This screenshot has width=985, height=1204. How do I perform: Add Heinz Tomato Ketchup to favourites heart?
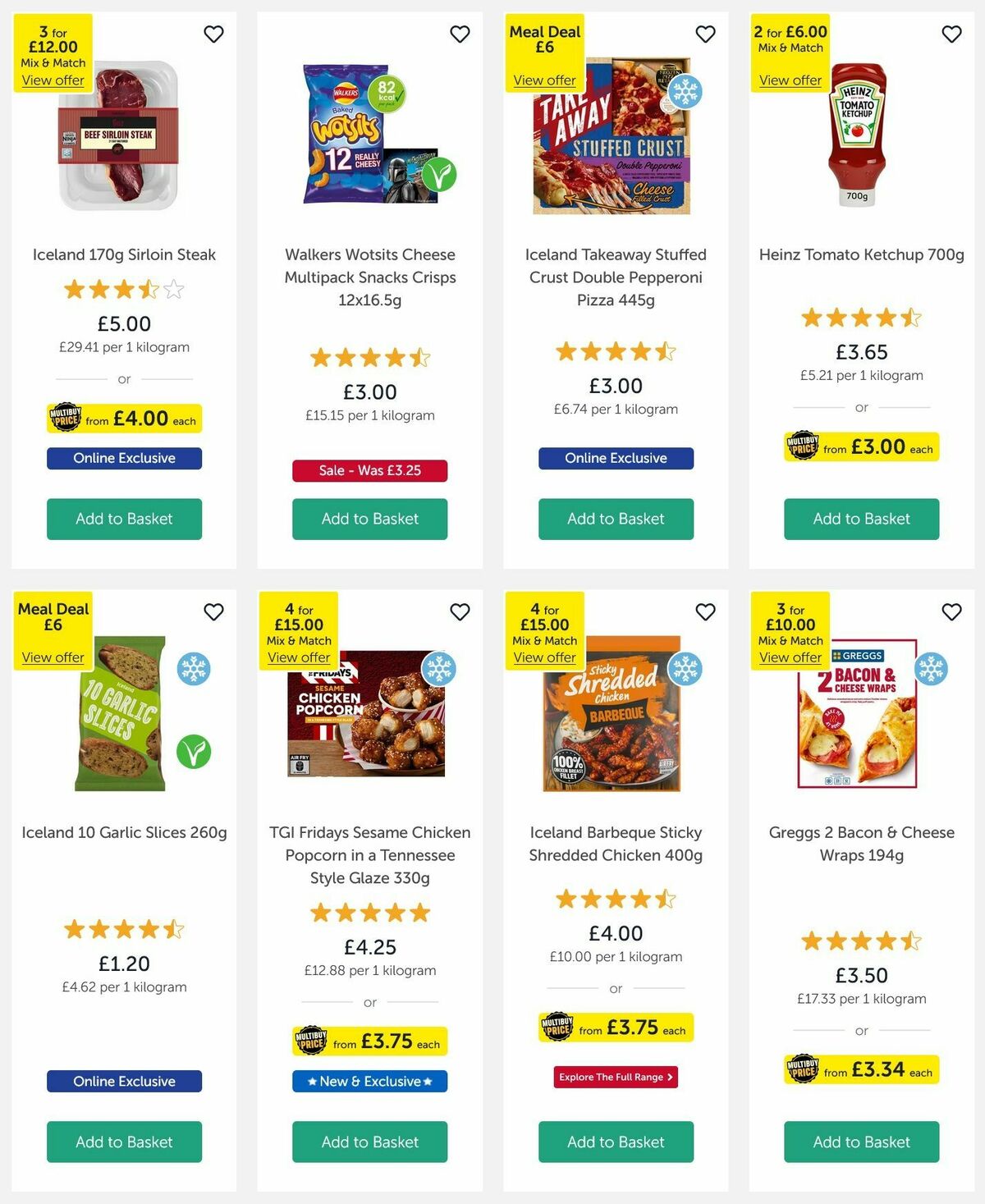pos(951,34)
